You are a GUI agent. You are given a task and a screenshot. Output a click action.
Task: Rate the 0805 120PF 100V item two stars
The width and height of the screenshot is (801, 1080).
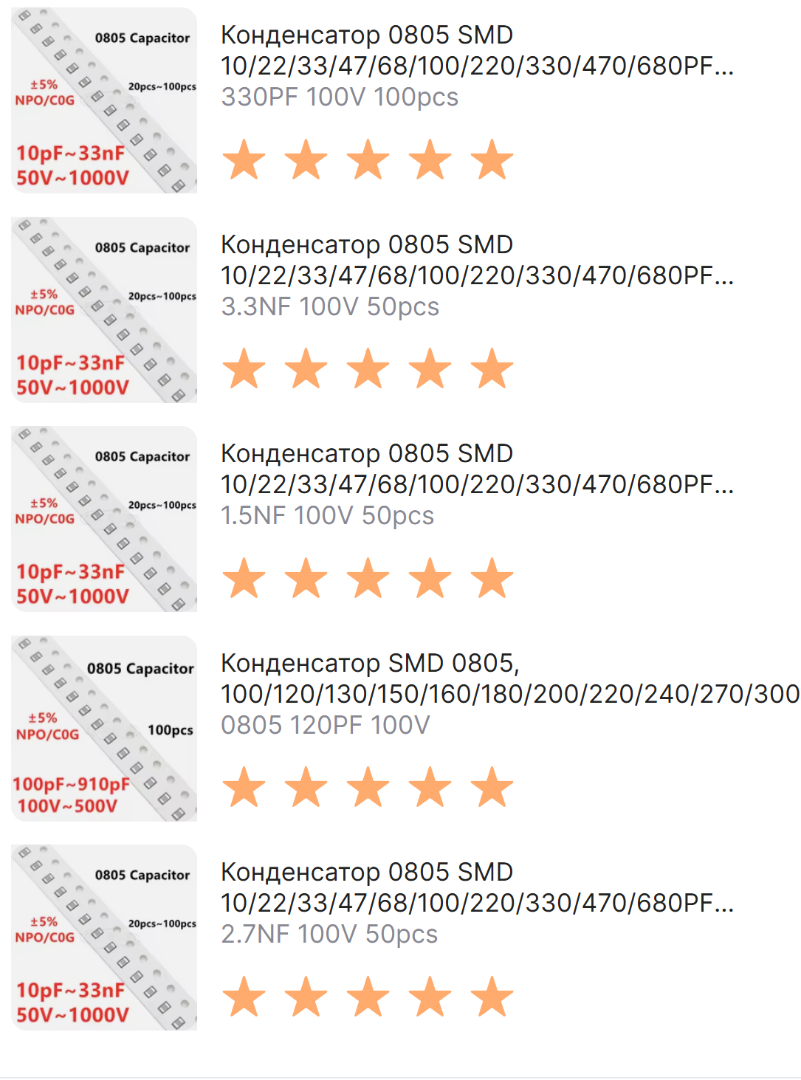306,788
